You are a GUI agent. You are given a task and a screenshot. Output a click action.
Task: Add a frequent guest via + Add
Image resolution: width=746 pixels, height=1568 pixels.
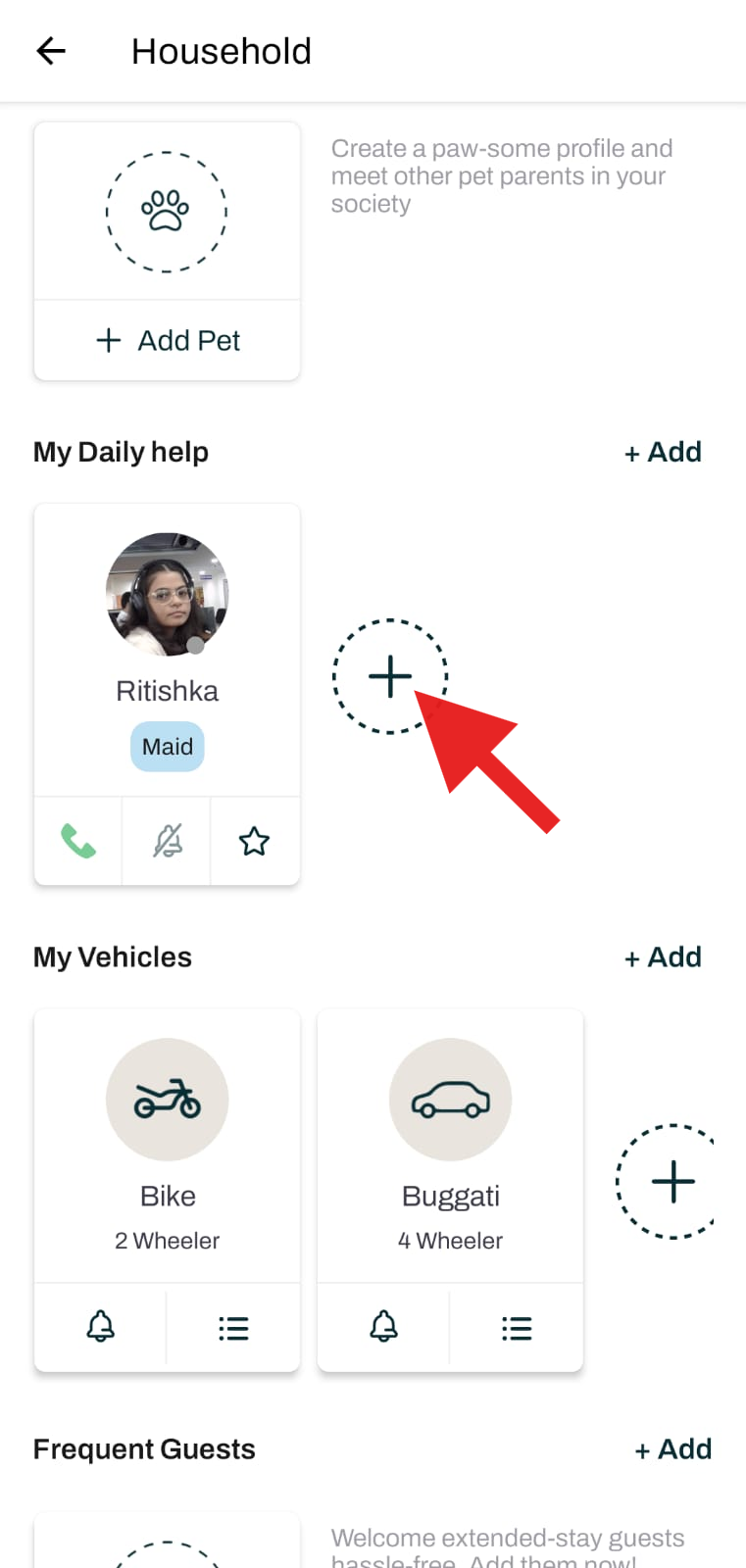click(x=673, y=1448)
